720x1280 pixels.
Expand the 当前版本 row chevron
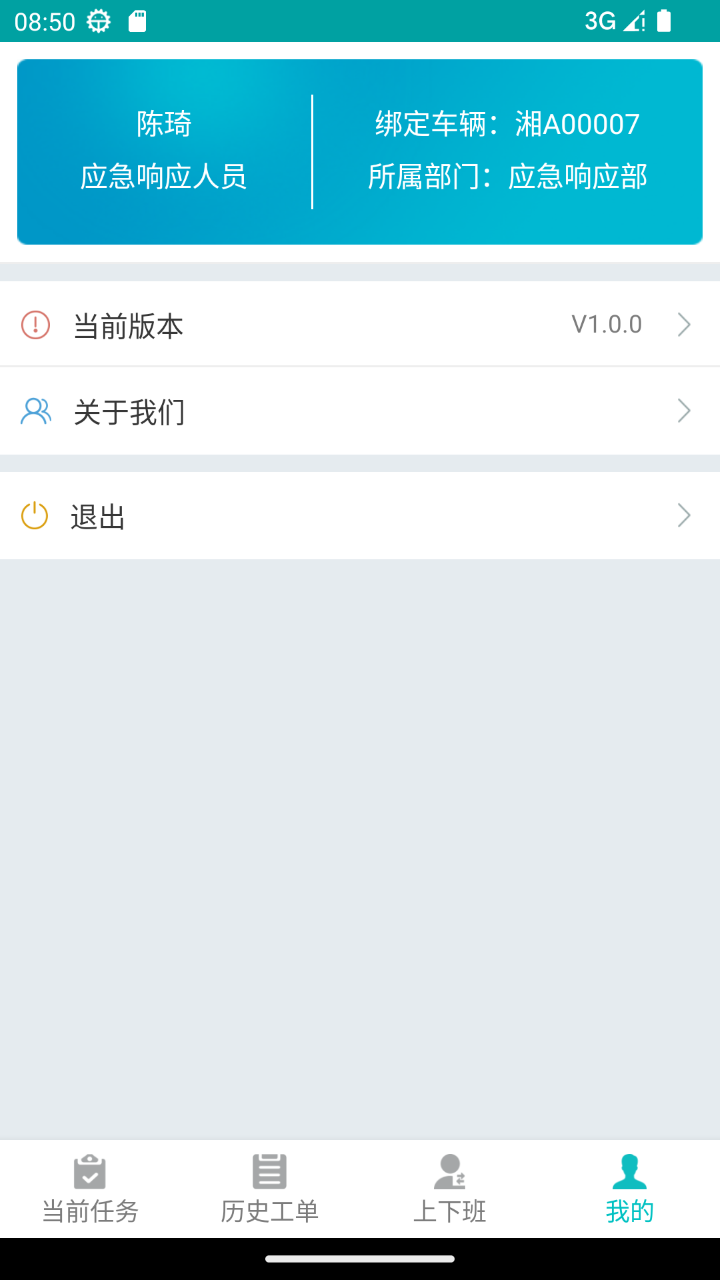click(684, 324)
